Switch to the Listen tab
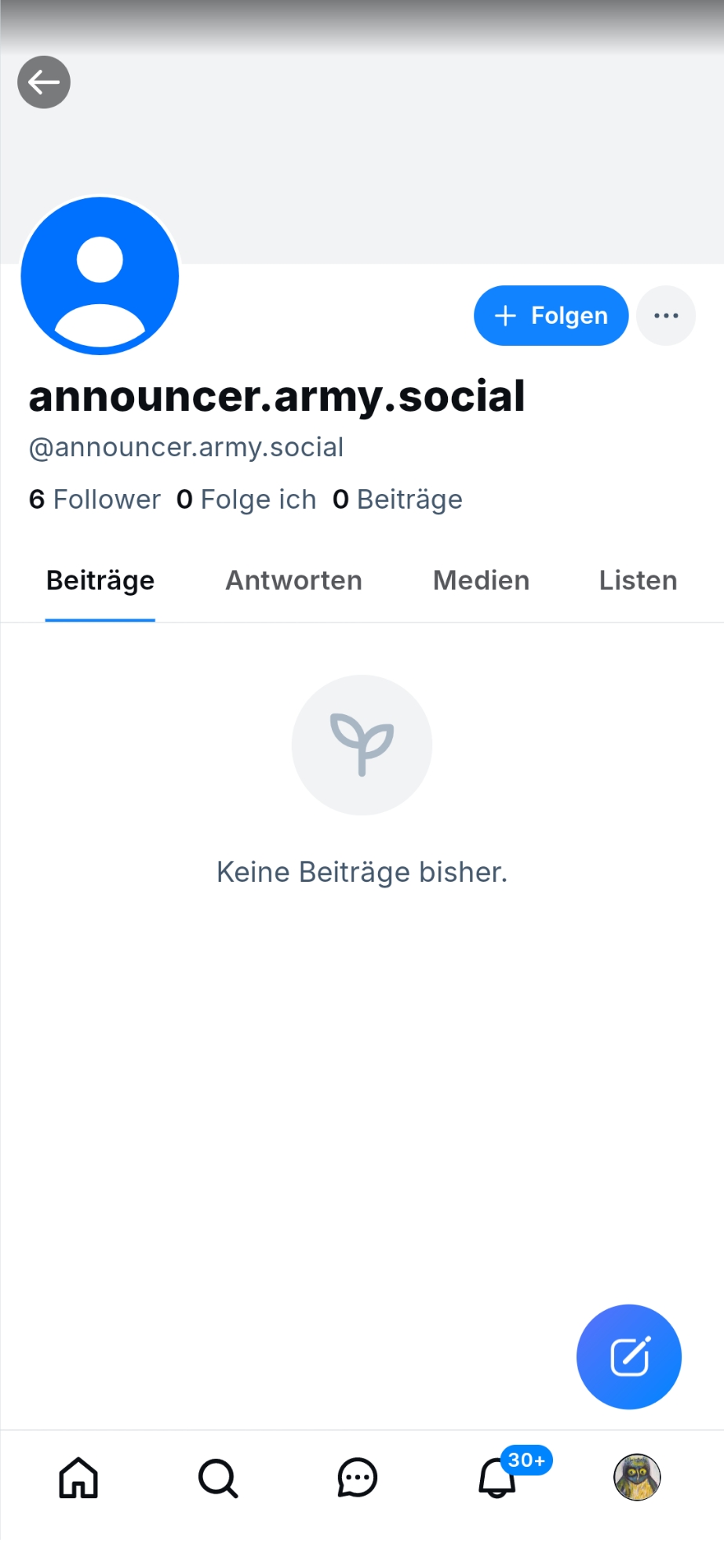 tap(638, 581)
